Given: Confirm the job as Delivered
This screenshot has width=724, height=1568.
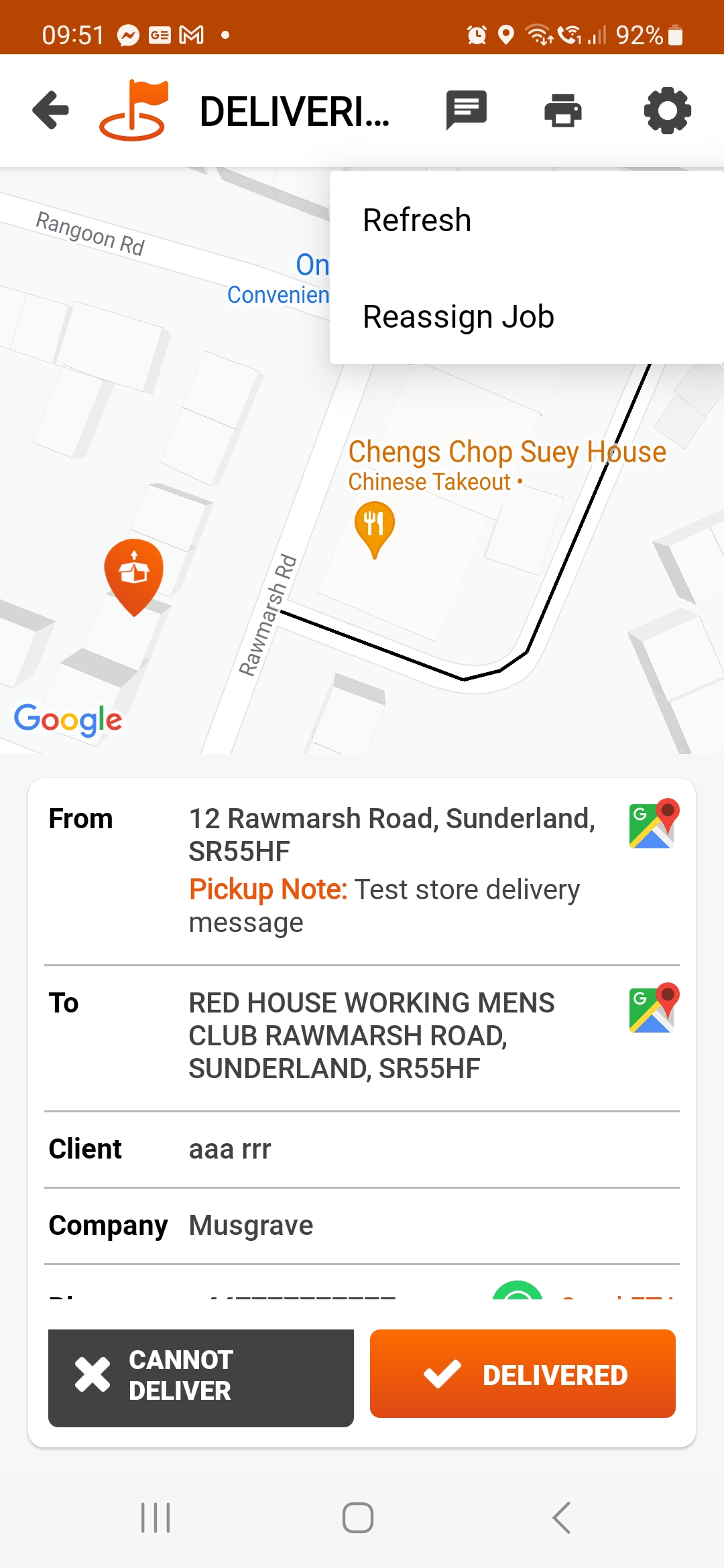Looking at the screenshot, I should (523, 1374).
